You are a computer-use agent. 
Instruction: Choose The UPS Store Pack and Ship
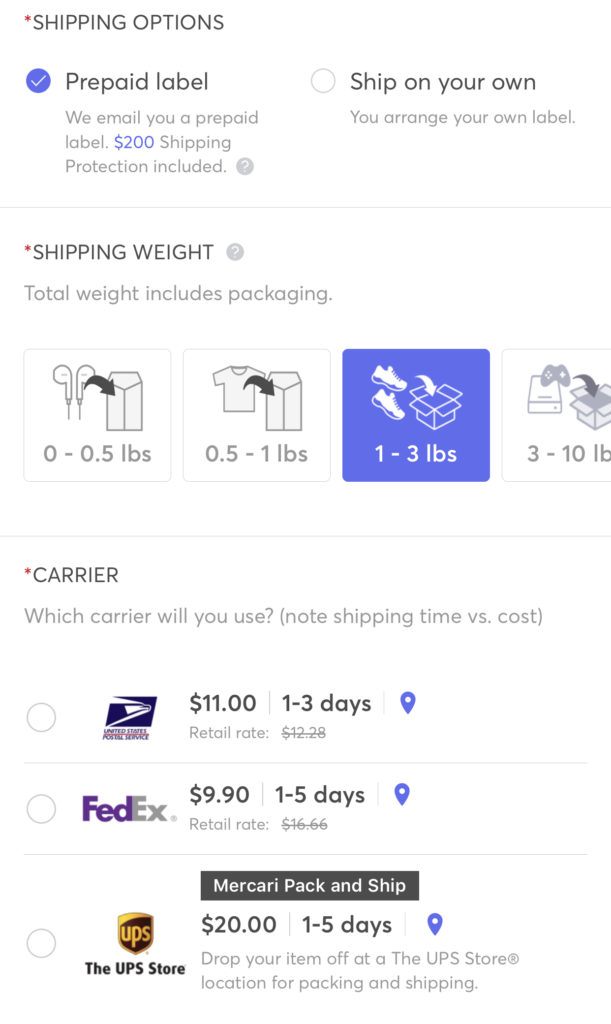click(41, 943)
